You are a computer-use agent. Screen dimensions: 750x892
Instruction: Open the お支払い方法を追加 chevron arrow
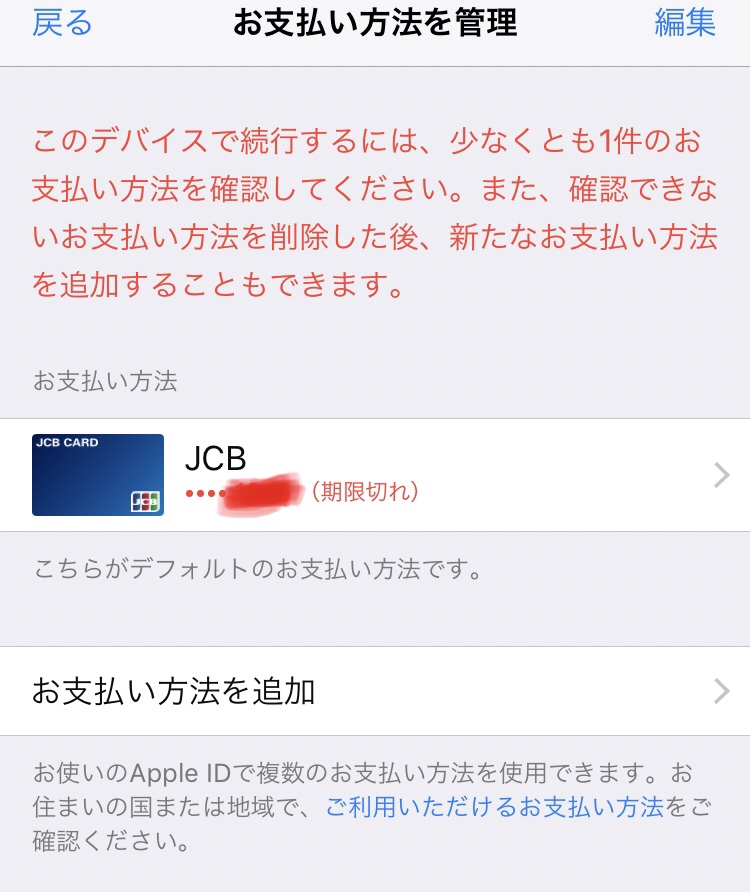click(x=721, y=692)
